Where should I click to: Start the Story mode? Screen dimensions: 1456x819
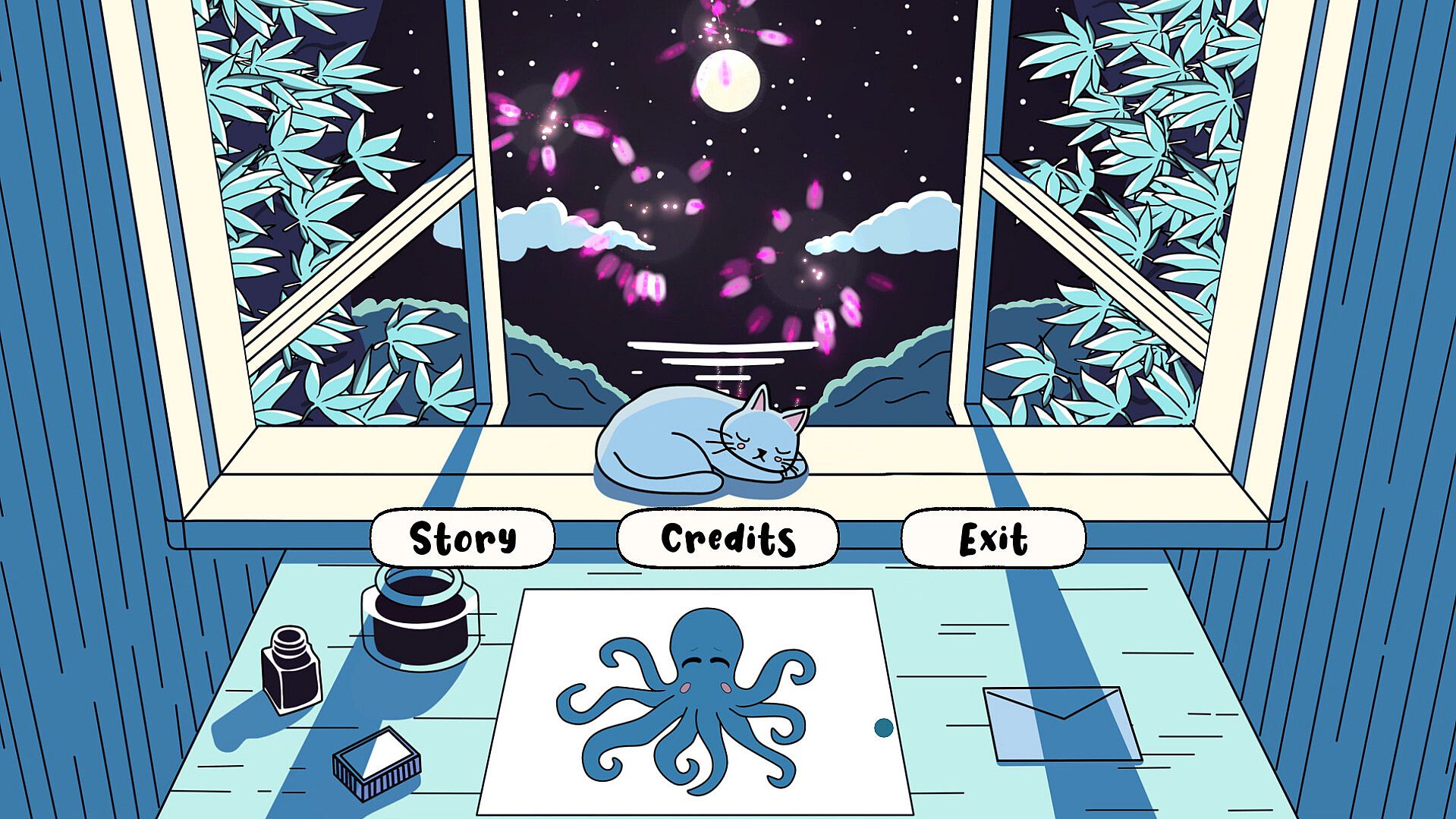(462, 538)
